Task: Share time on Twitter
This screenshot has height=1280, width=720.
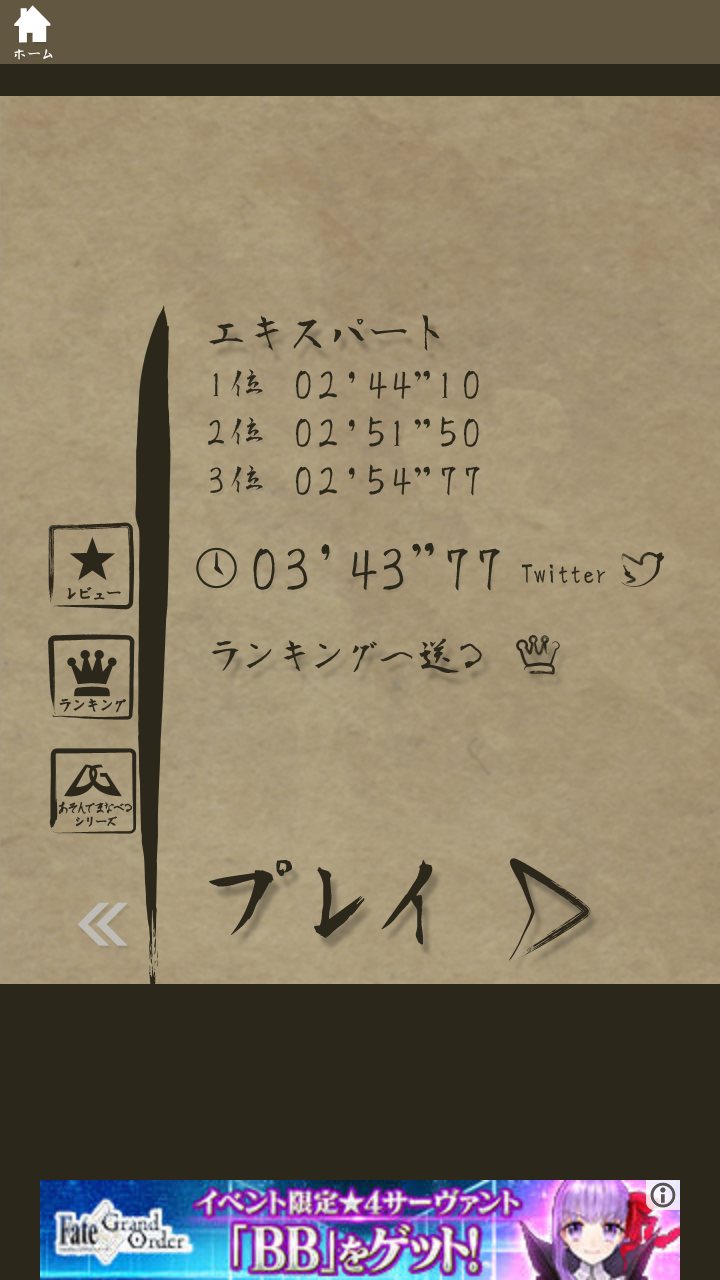Action: point(592,572)
